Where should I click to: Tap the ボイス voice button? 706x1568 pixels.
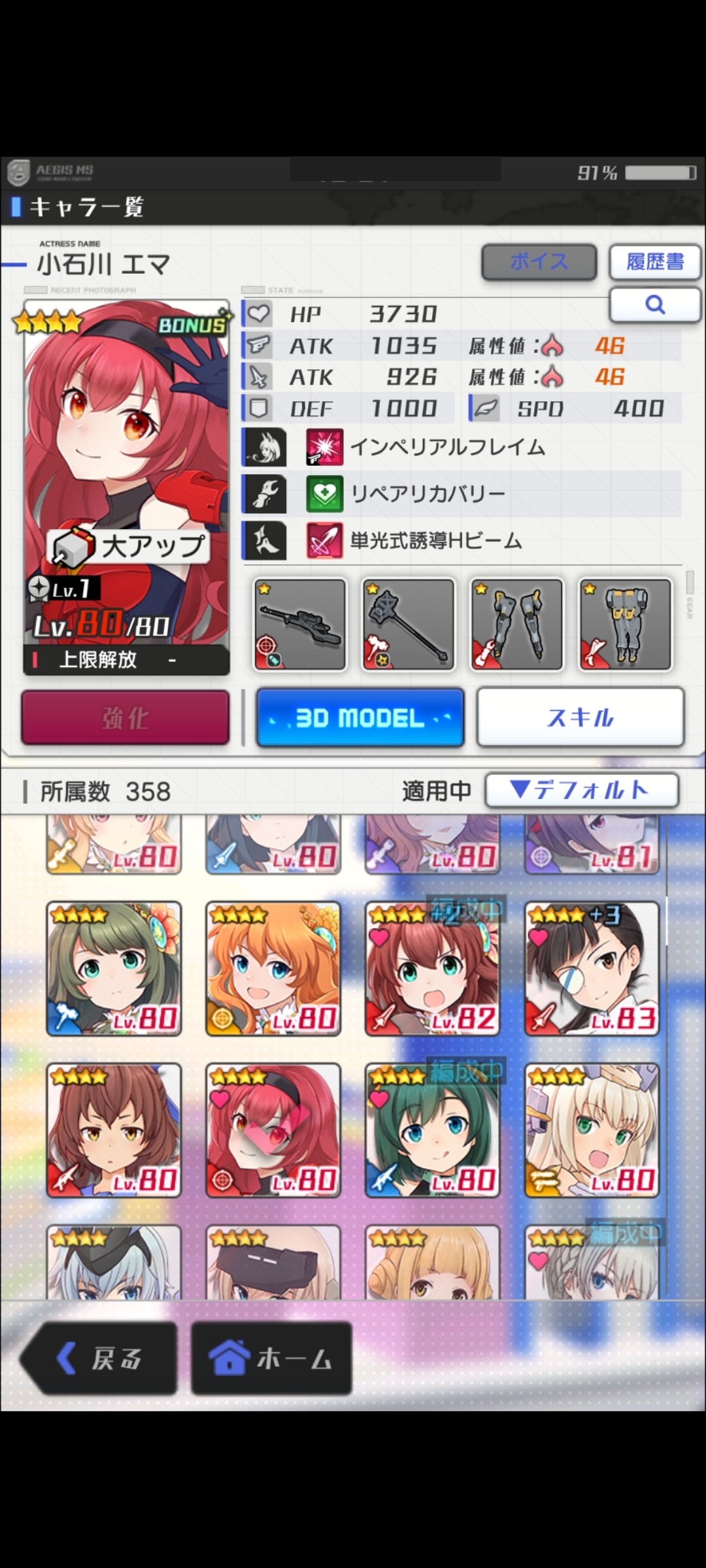pos(539,263)
